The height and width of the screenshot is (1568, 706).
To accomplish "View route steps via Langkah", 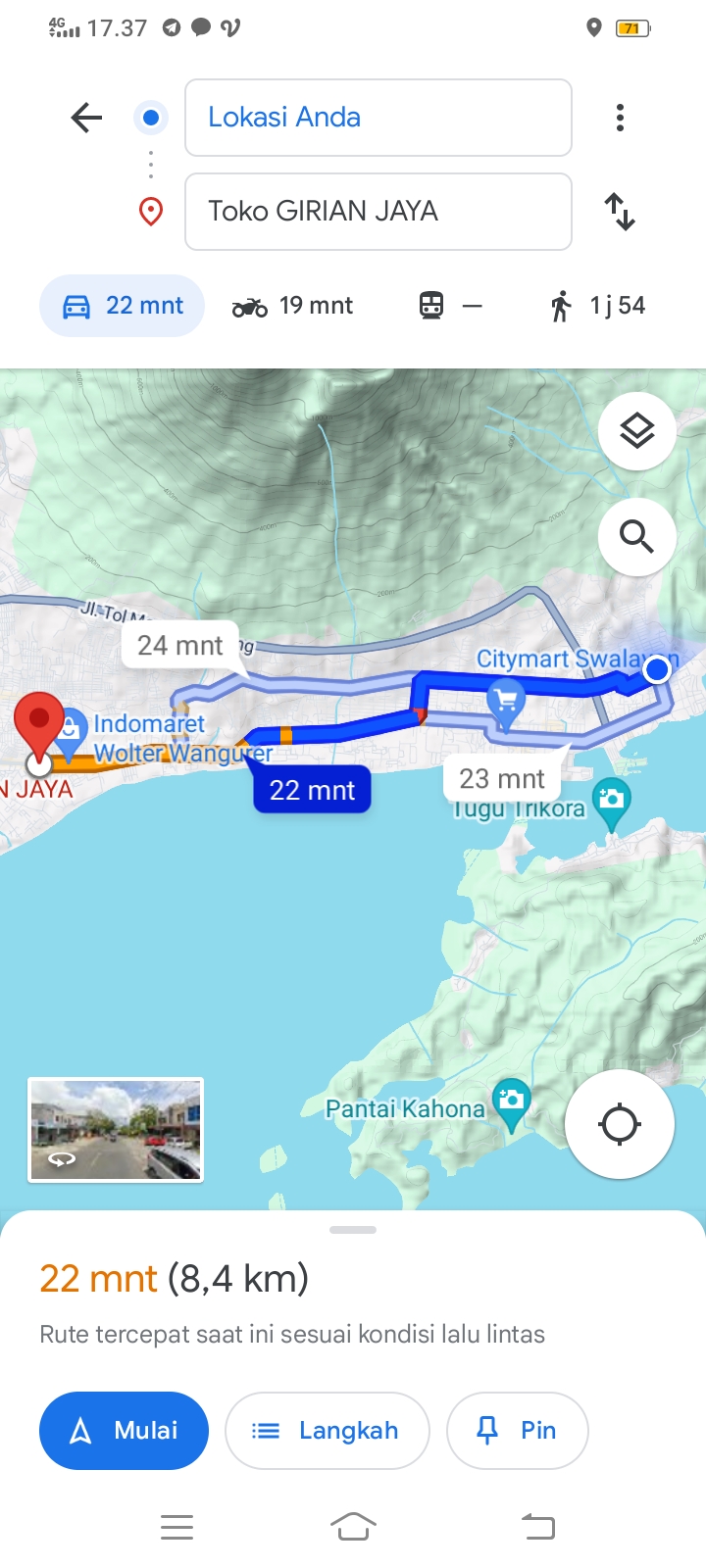I will click(328, 1431).
